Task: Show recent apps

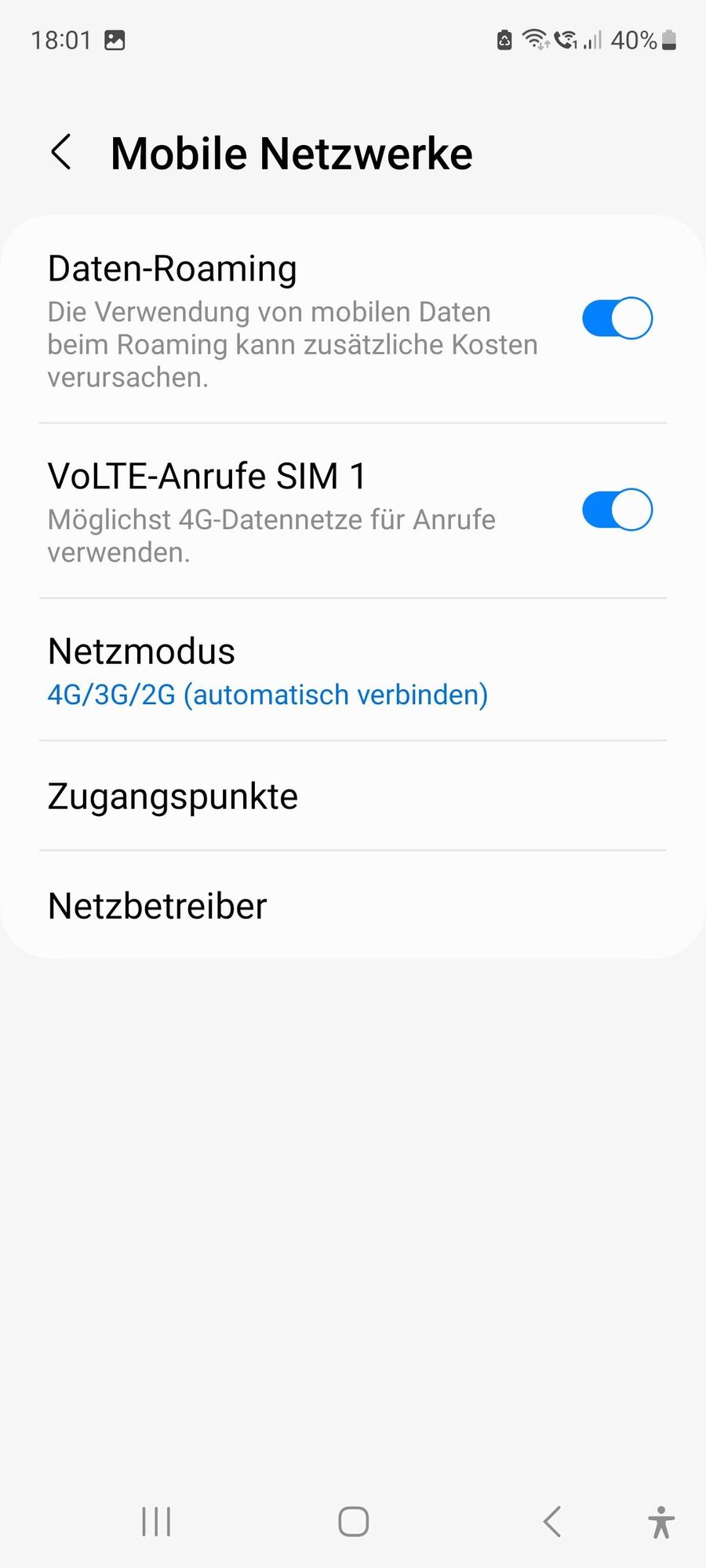Action: [156, 1522]
